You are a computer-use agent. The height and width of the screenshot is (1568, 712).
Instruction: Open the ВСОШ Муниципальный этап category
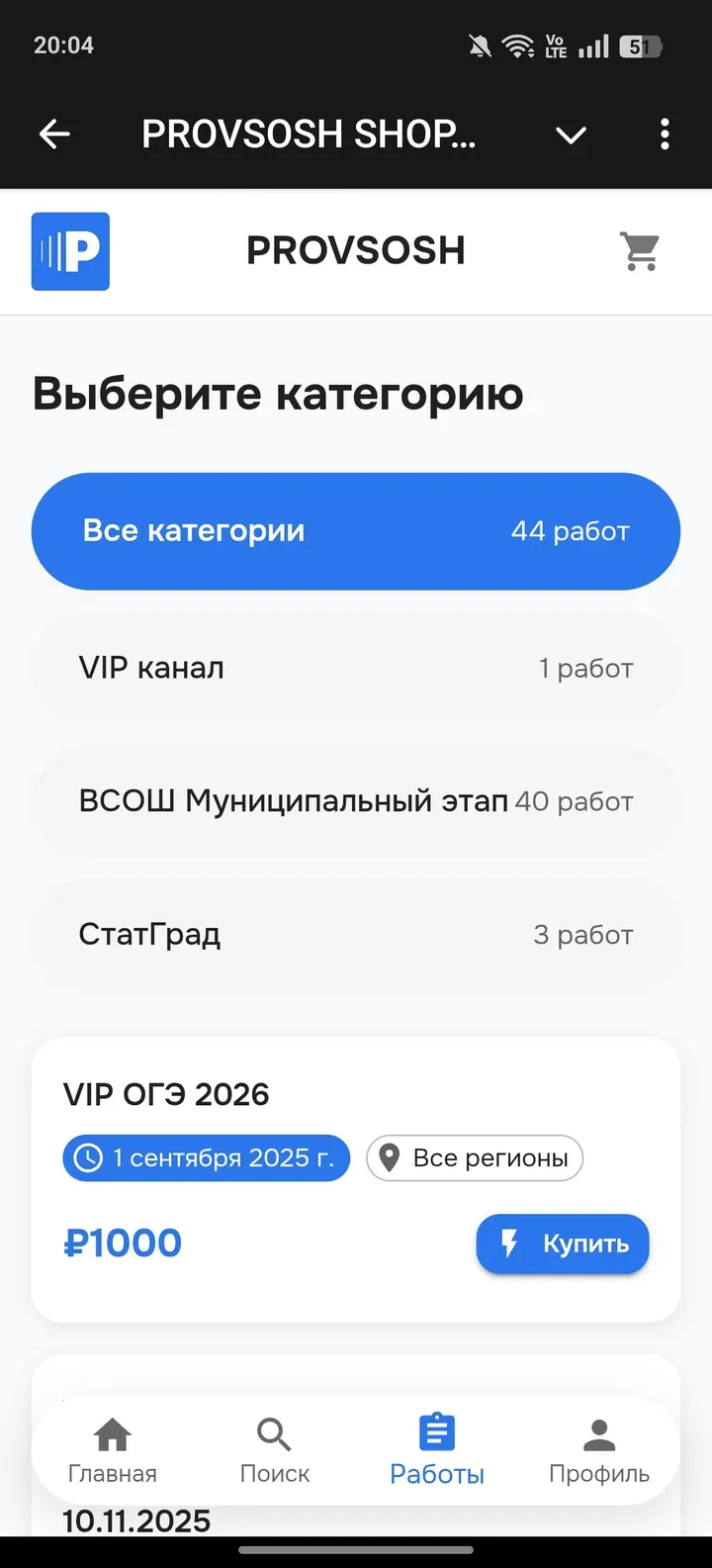point(356,801)
